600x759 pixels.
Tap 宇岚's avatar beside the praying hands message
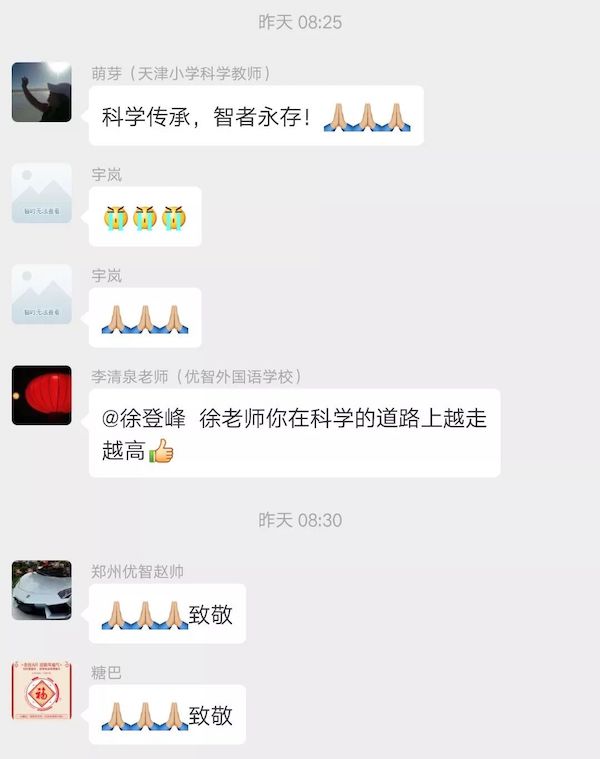41,294
